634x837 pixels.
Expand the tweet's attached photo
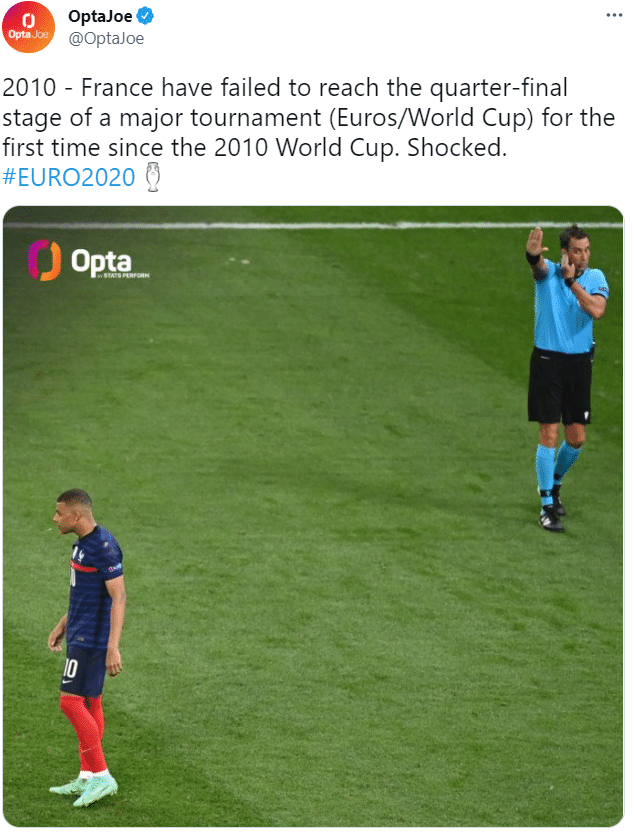(312, 515)
